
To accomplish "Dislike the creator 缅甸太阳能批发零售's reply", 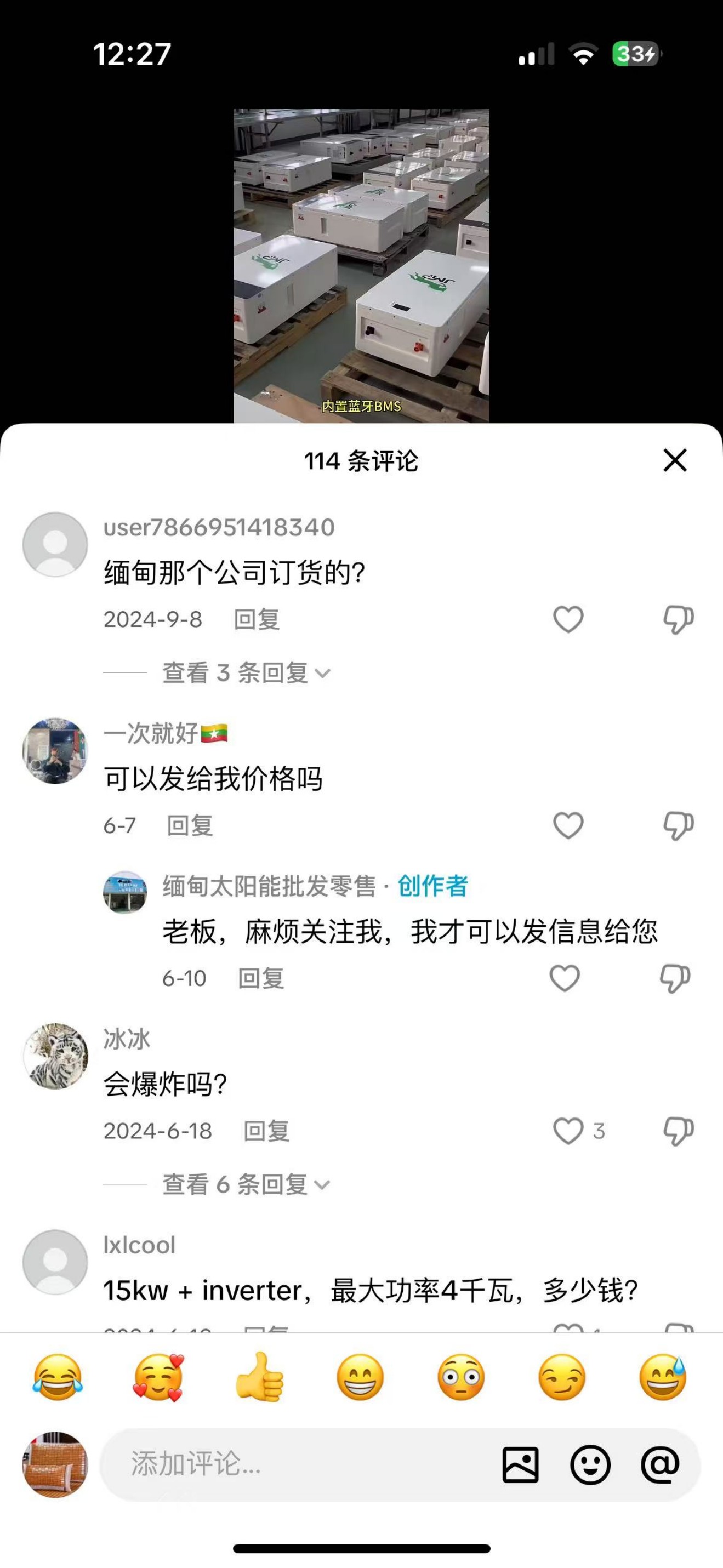I will tap(674, 978).
